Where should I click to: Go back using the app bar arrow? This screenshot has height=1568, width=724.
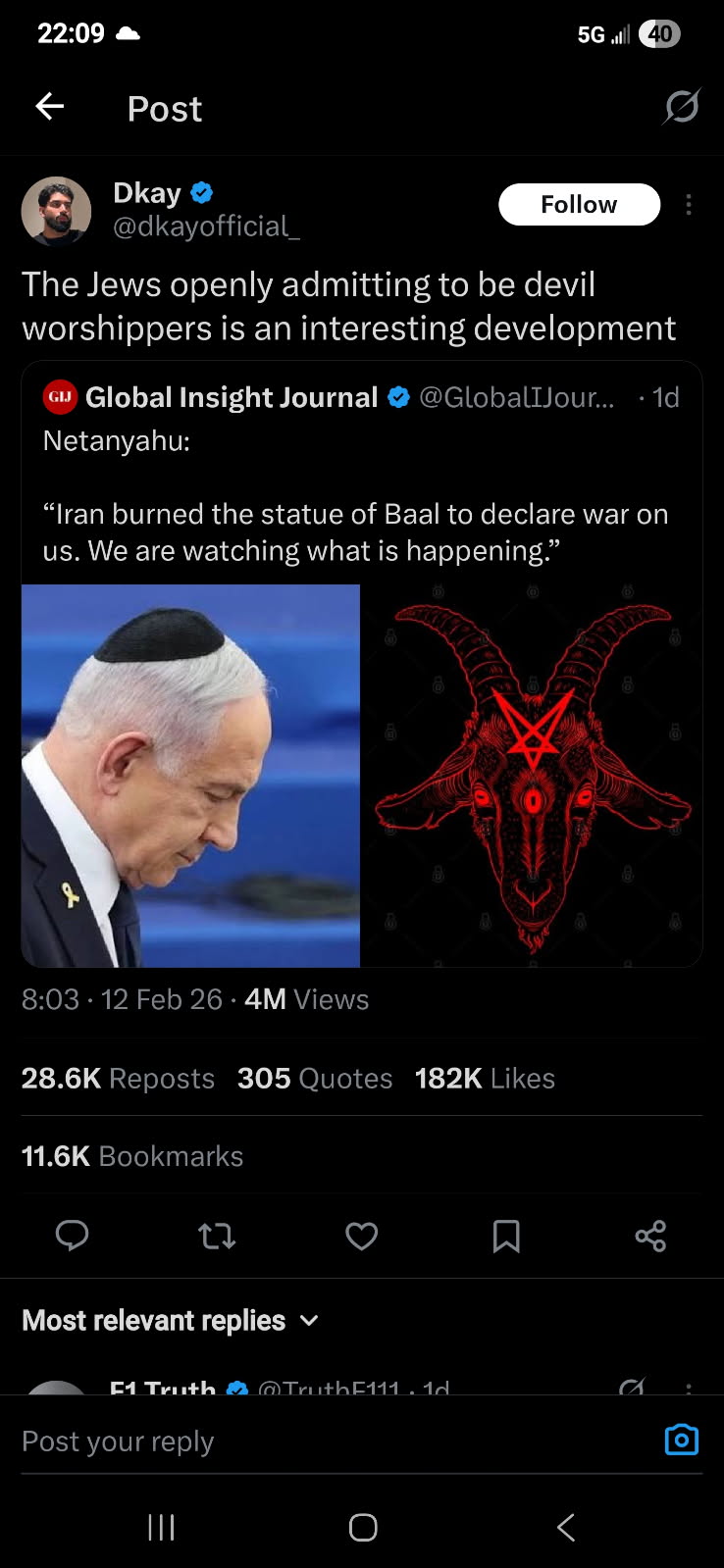(x=50, y=106)
